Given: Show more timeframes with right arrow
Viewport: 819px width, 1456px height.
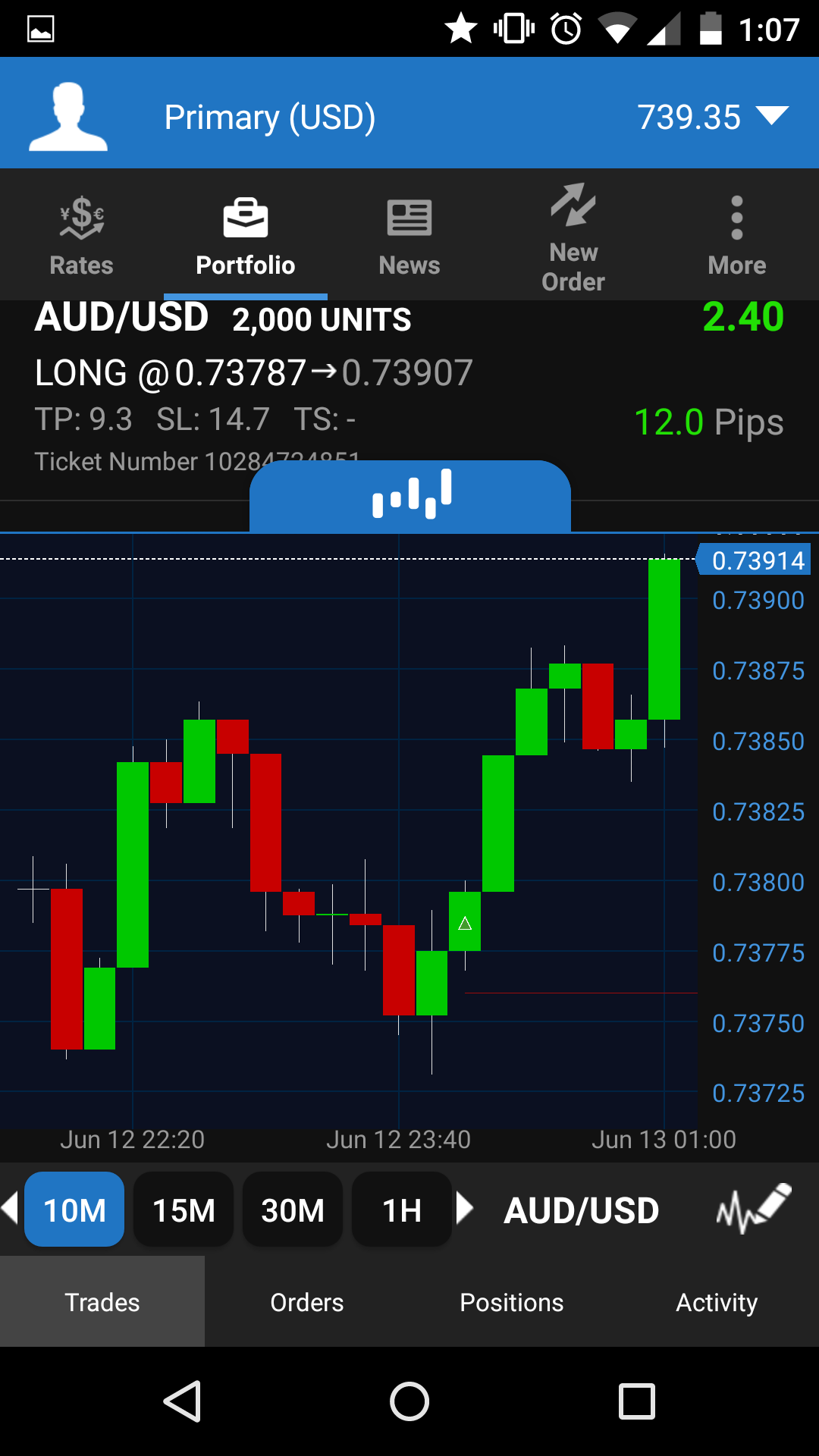Looking at the screenshot, I should coord(465,1208).
